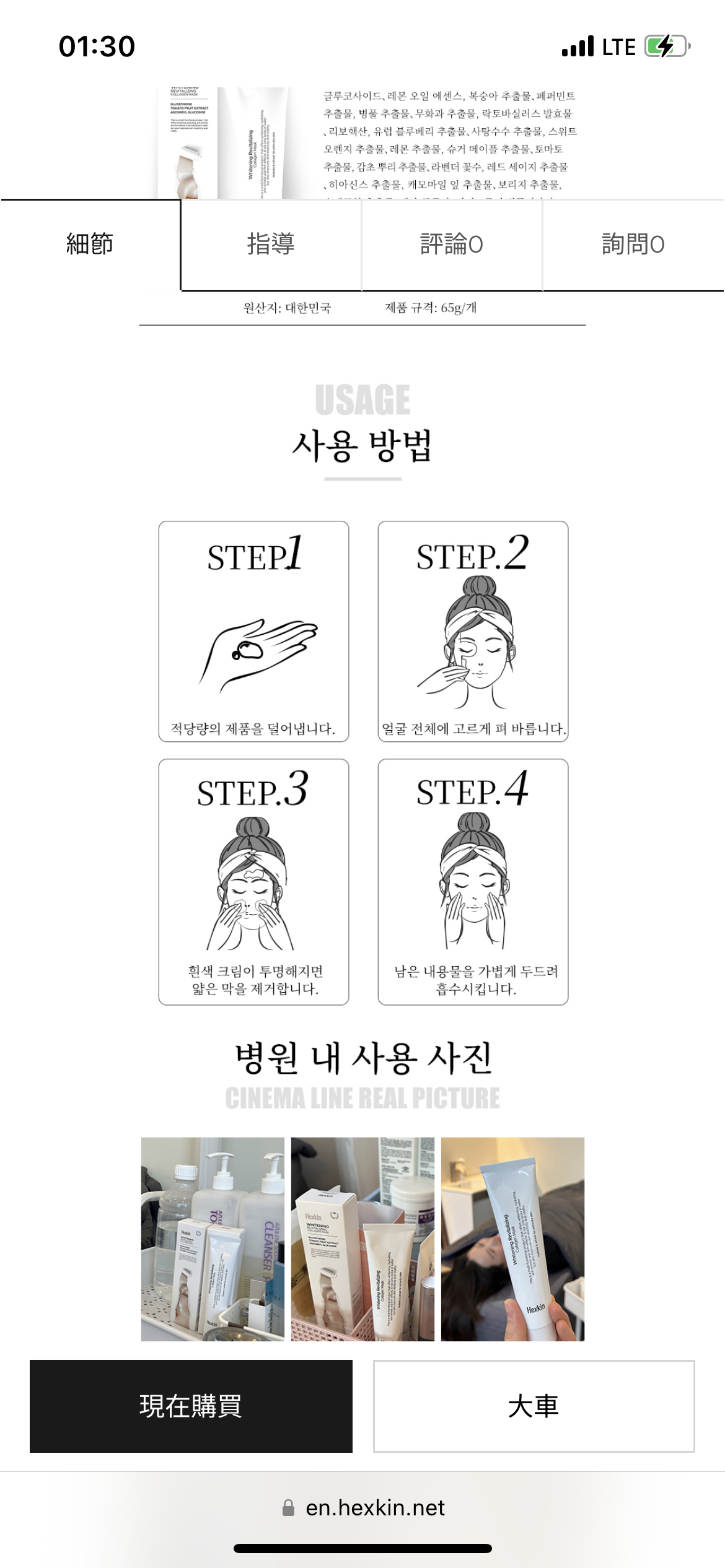
Task: Tap the 現在購買 buy now button
Action: (191, 1406)
